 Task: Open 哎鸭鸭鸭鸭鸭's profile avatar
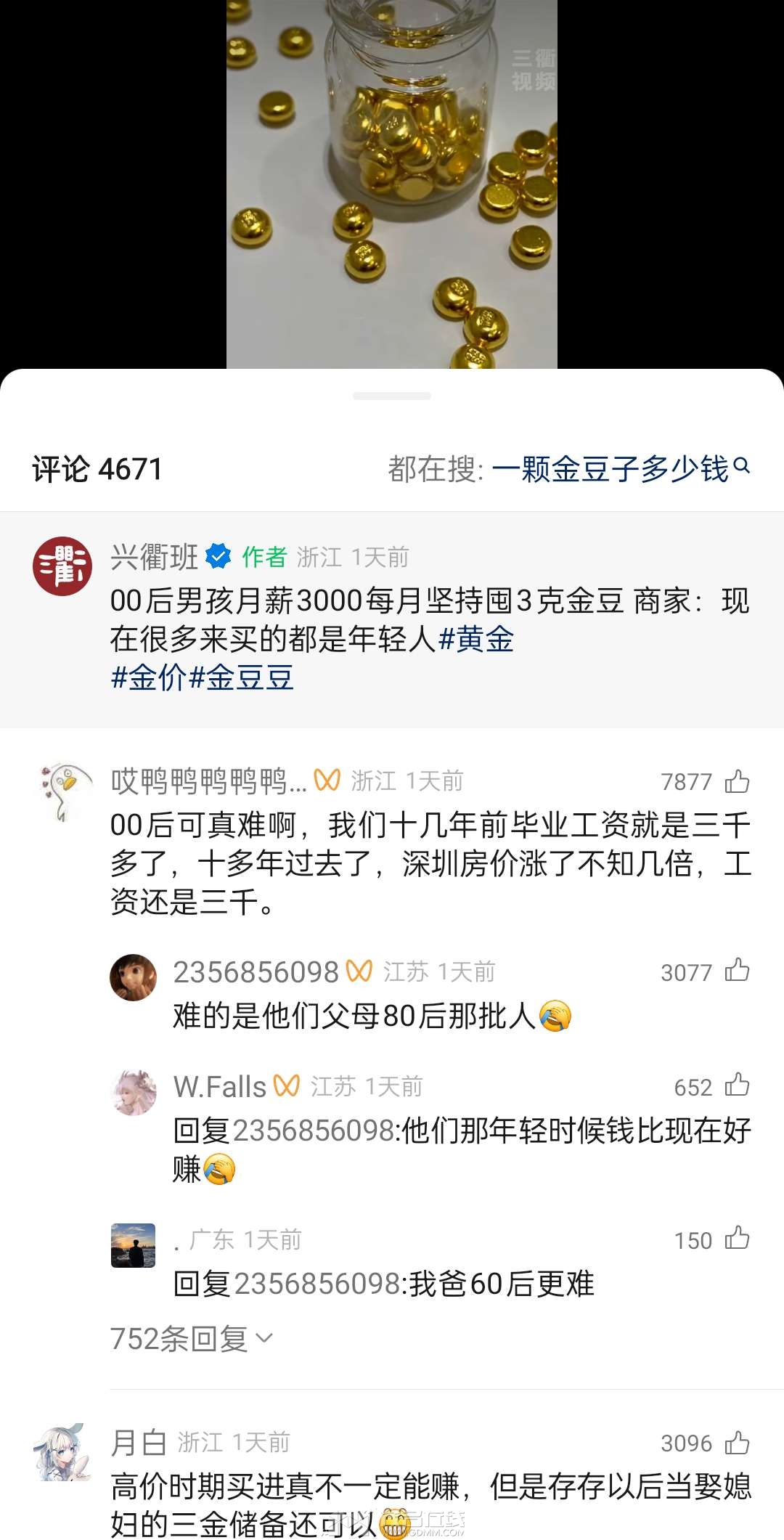64,791
